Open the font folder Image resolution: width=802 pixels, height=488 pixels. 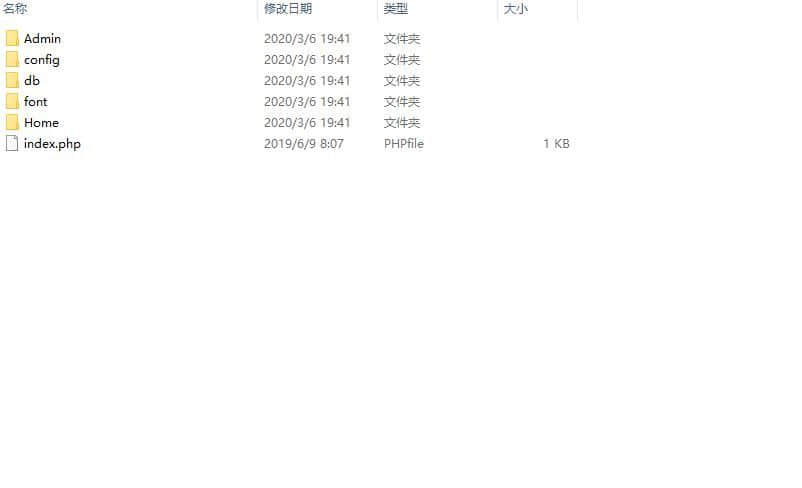[x=35, y=101]
